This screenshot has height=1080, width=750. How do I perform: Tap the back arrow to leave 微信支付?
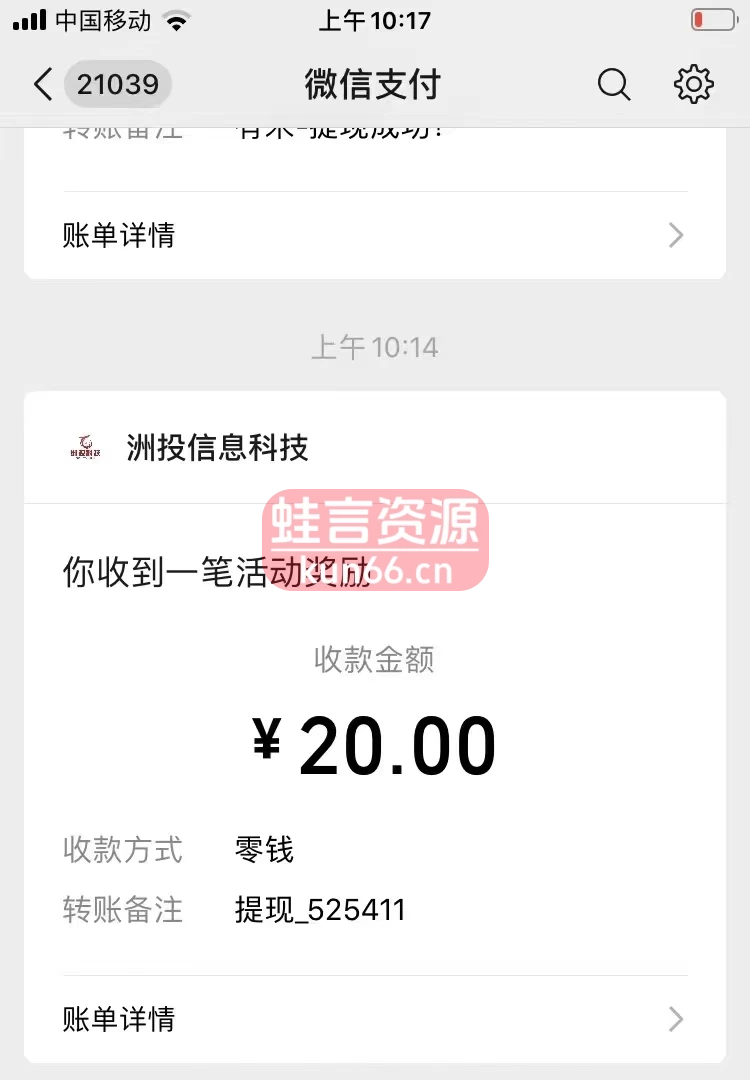tap(42, 84)
